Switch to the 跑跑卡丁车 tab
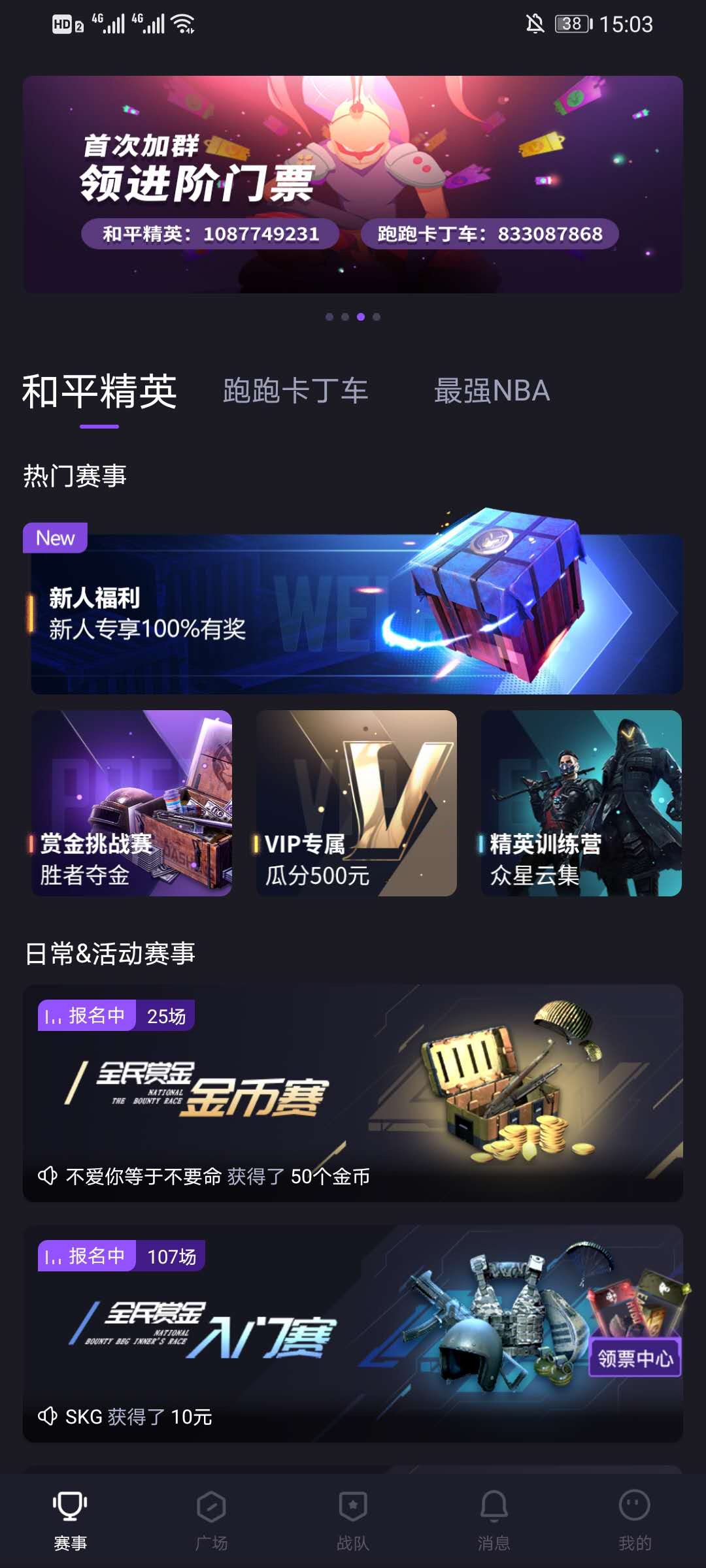 tap(295, 391)
